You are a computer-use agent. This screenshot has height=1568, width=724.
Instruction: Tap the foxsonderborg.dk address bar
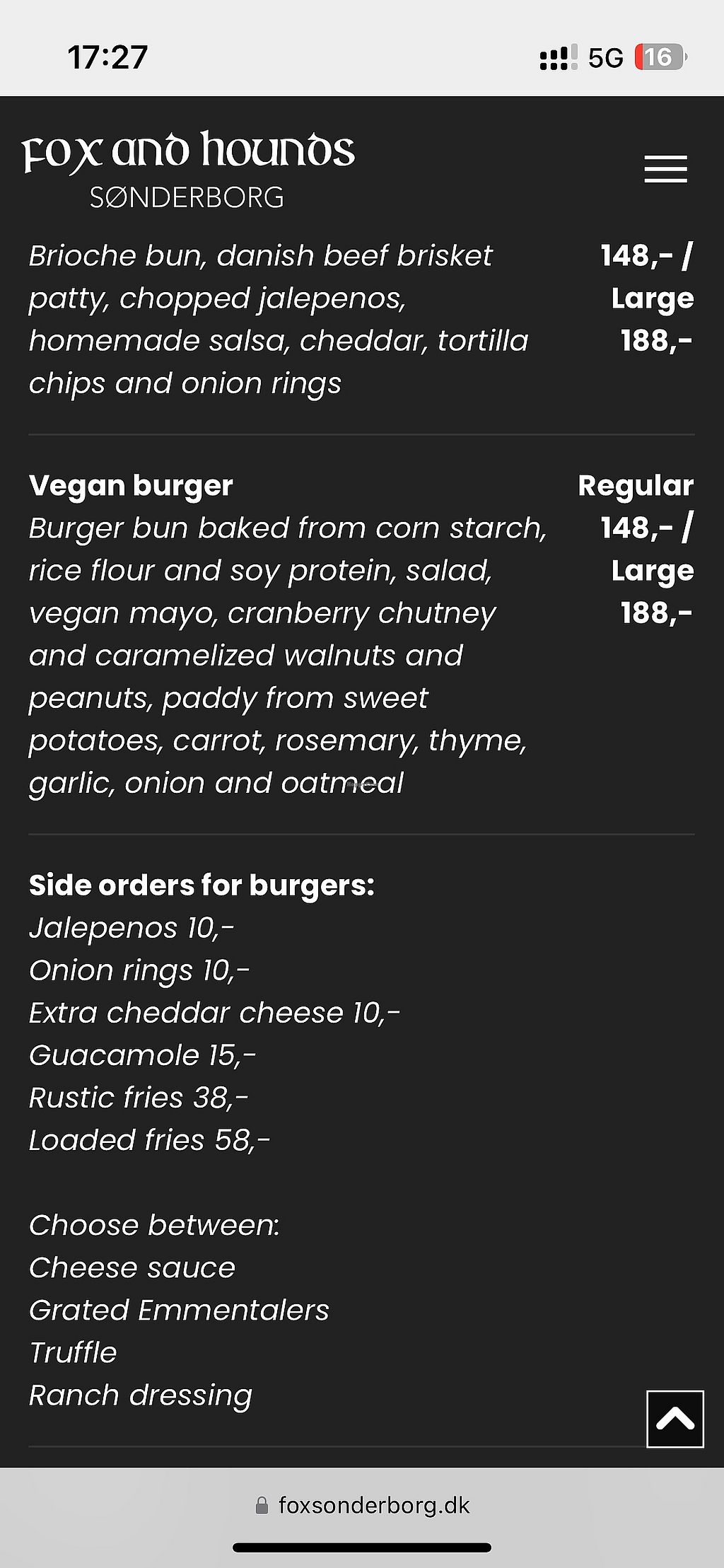362,1505
